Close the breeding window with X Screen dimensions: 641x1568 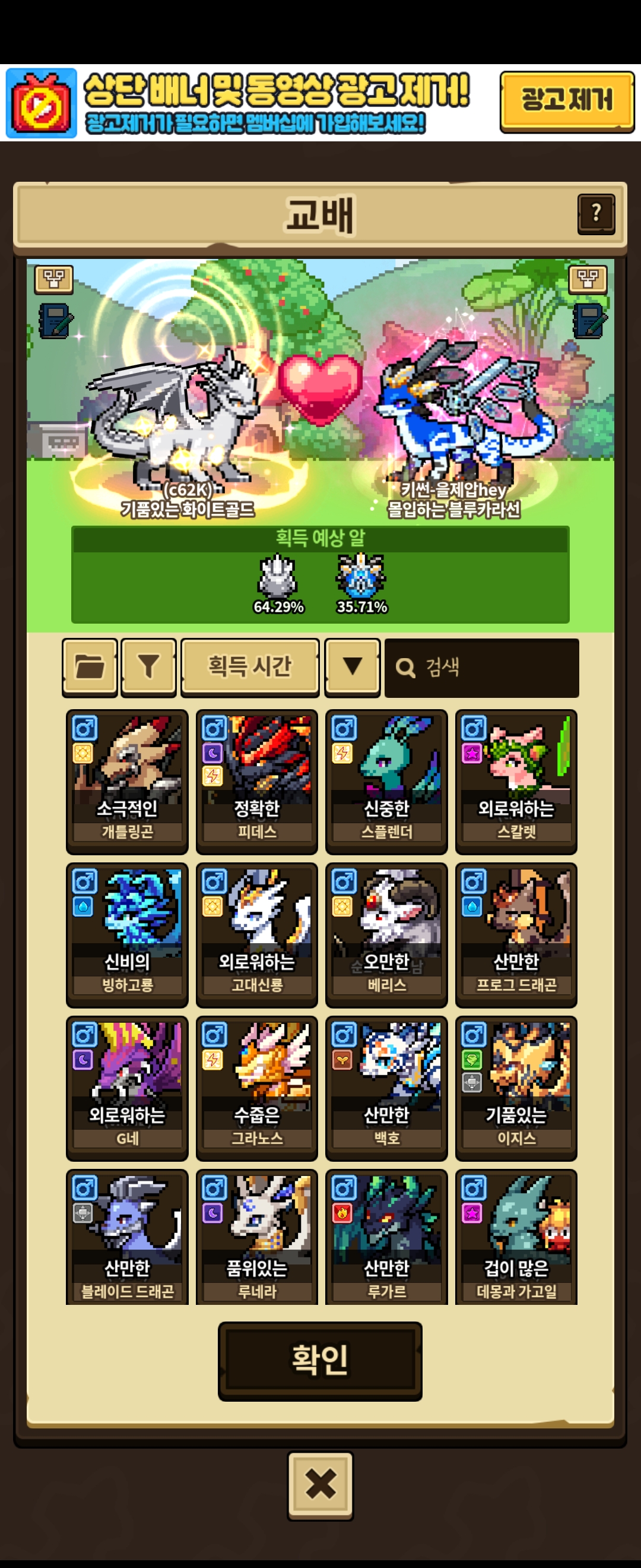click(320, 1485)
